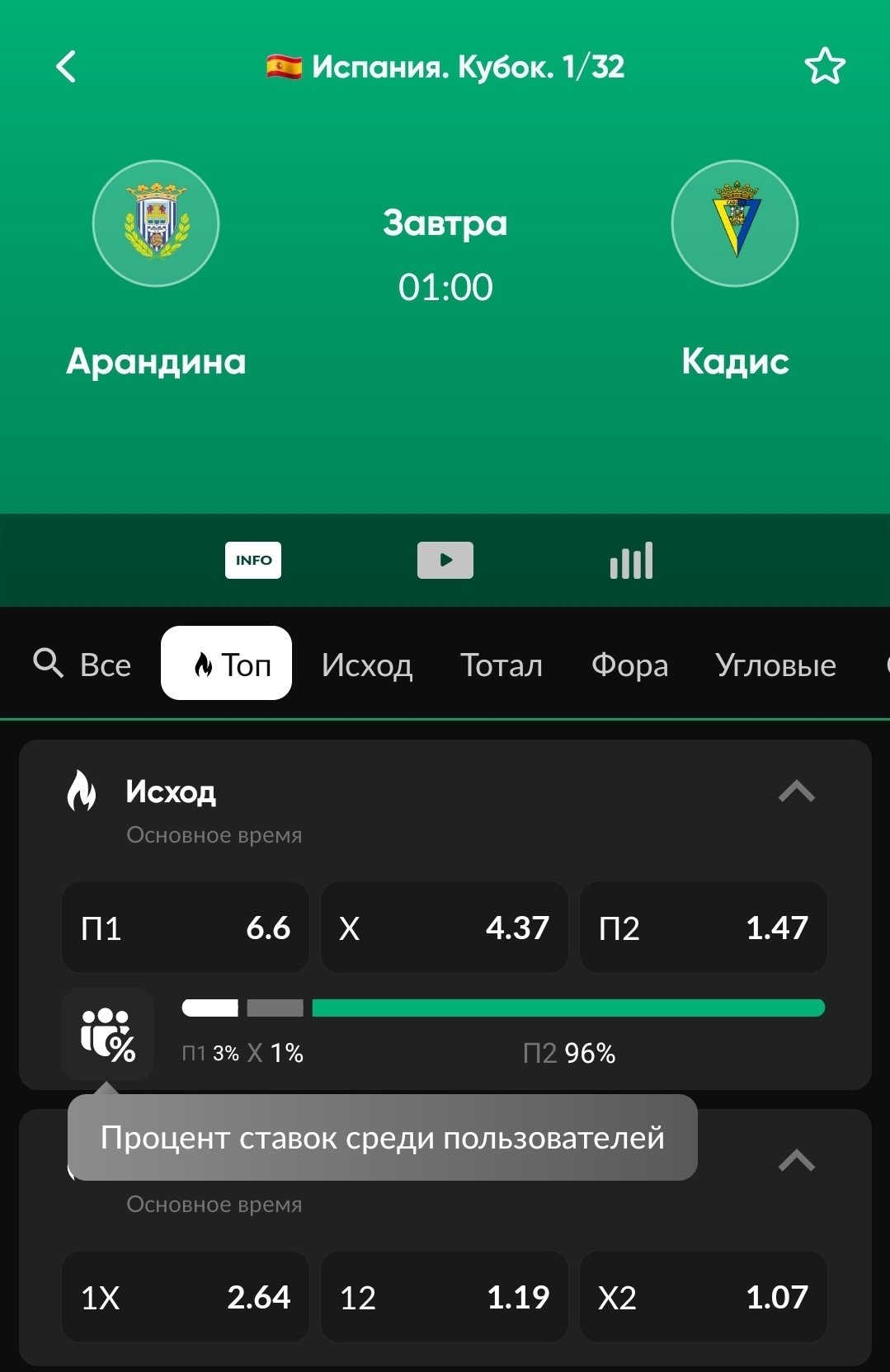Screen dimensions: 890x1372
Task: Collapse the Исход market section
Action: [x=796, y=792]
